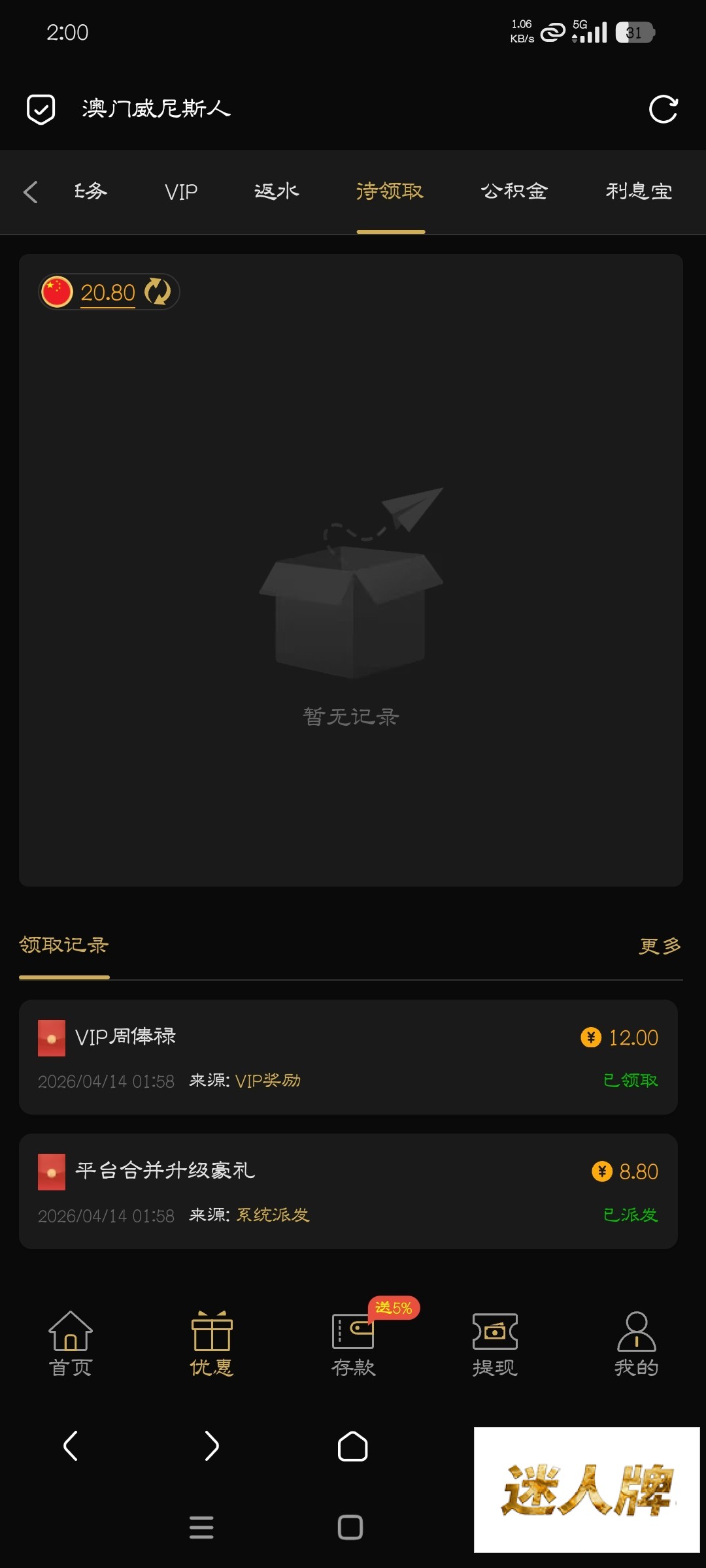This screenshot has height=1568, width=706.
Task: Open the 优惠 section
Action: click(212, 1344)
